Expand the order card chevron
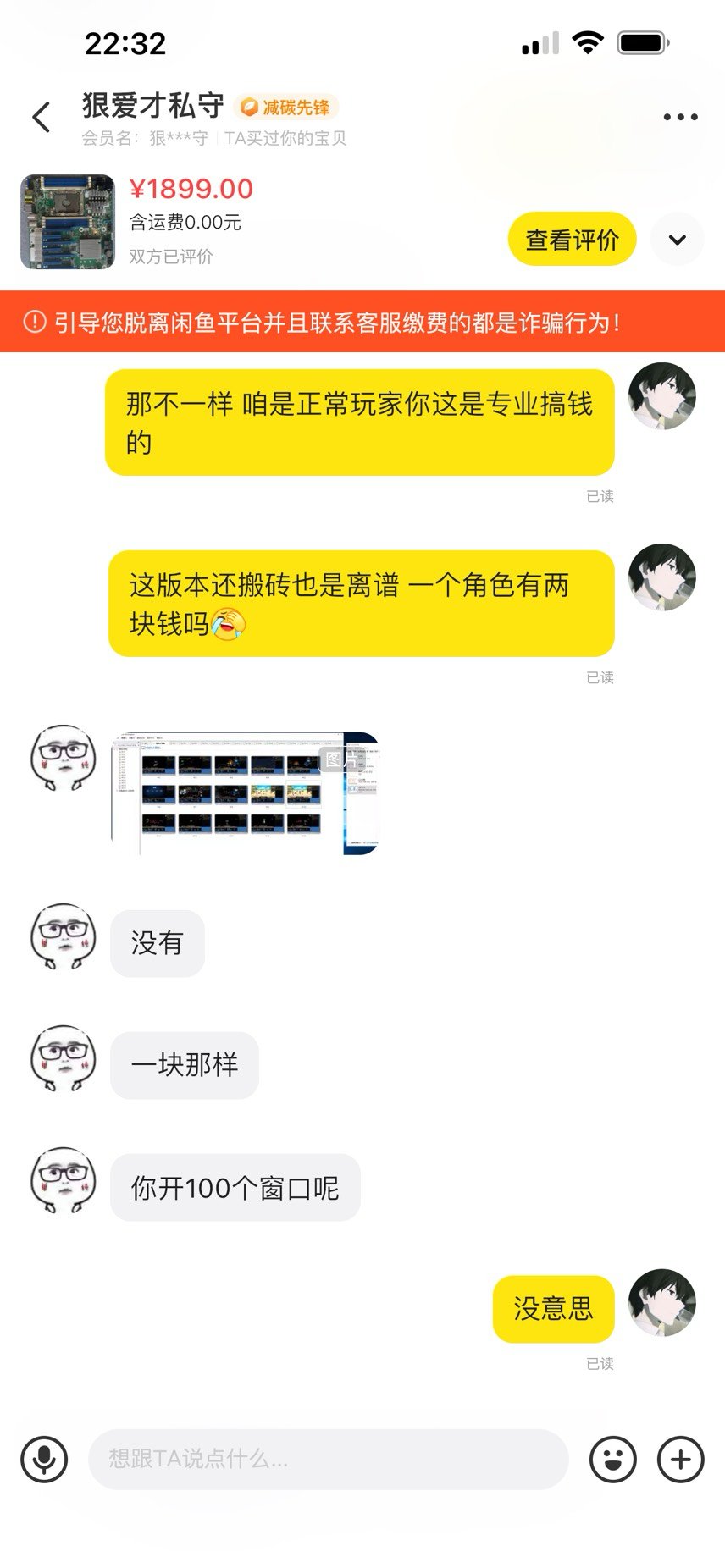 678,240
